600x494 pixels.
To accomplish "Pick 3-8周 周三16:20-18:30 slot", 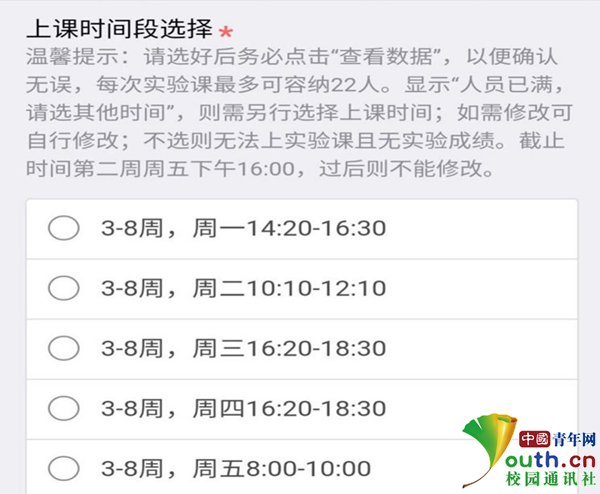I will [x=64, y=348].
